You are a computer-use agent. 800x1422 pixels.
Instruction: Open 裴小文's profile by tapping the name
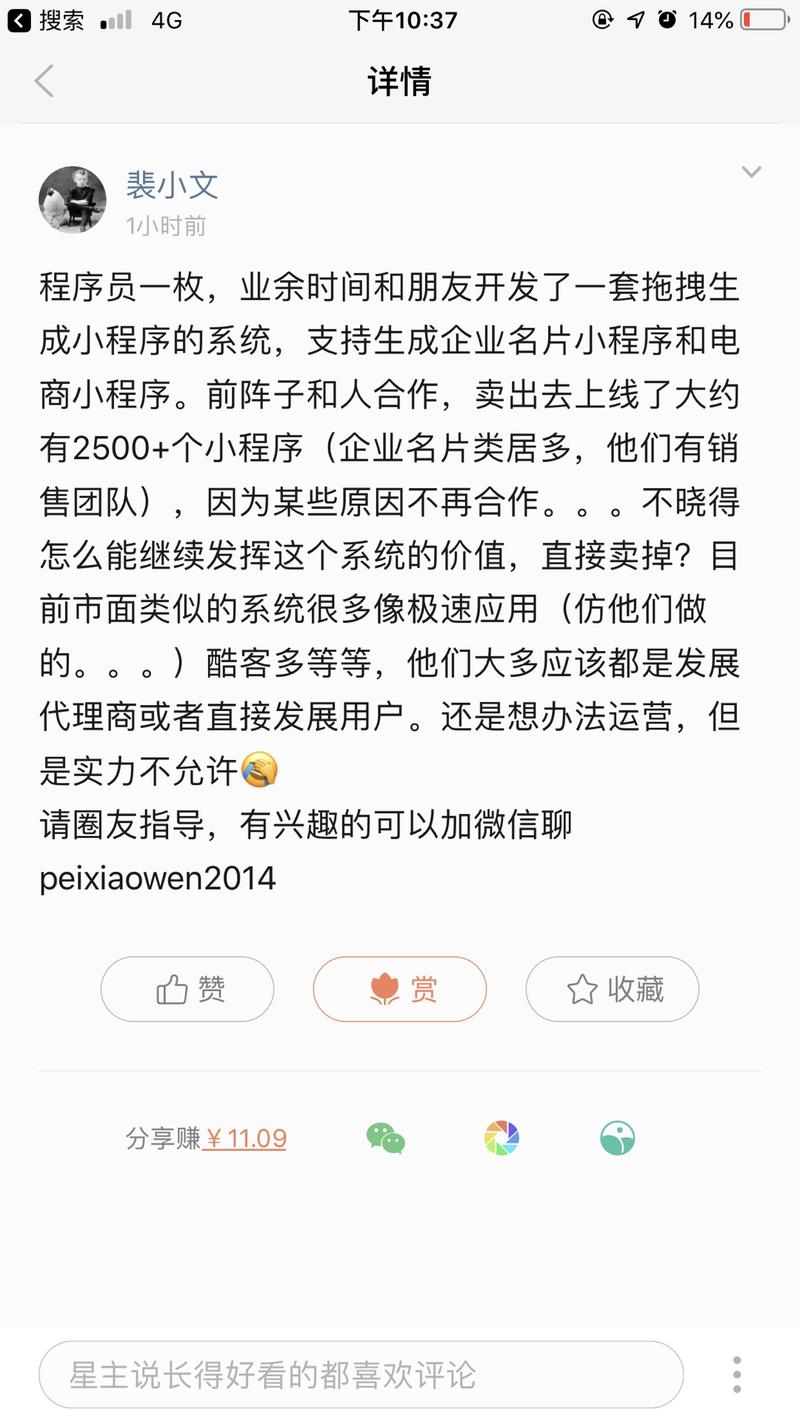171,184
